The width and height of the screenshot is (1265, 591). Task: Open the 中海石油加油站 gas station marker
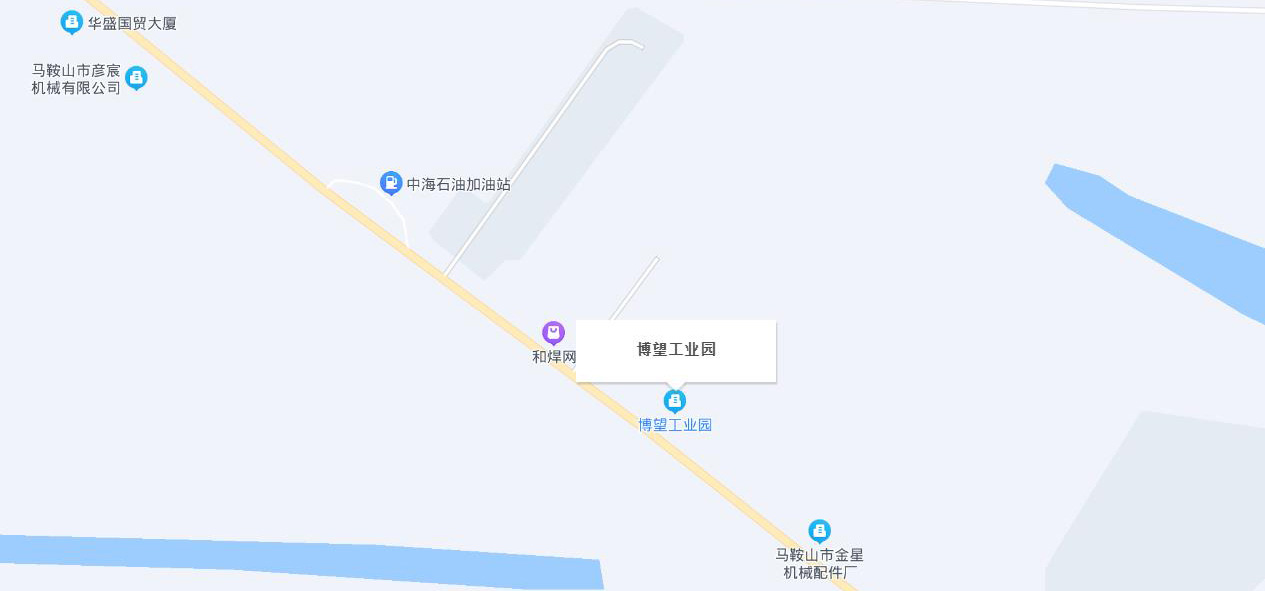(x=391, y=182)
